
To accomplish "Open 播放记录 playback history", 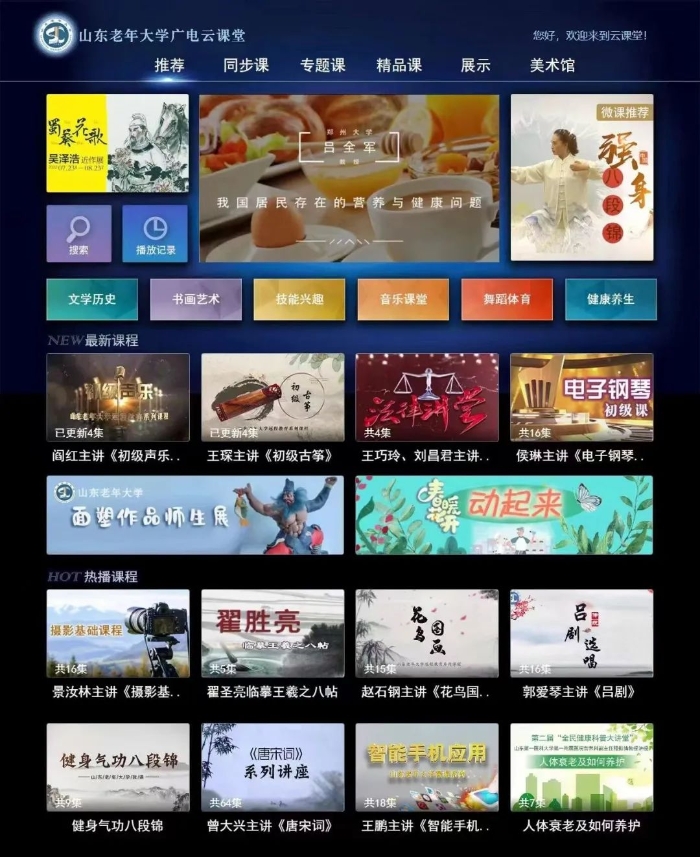I will pyautogui.click(x=155, y=233).
